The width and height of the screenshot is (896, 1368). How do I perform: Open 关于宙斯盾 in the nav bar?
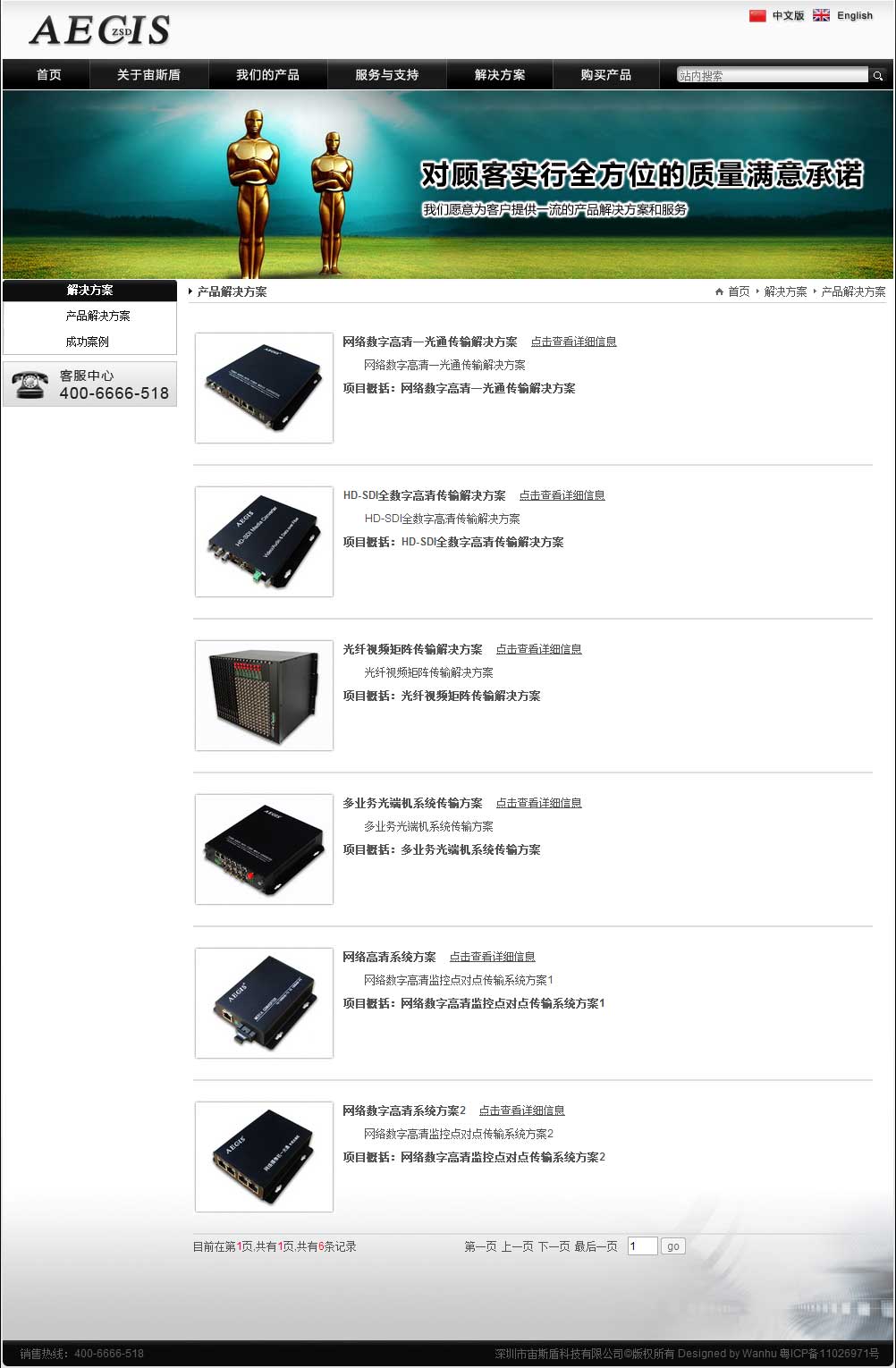click(148, 75)
